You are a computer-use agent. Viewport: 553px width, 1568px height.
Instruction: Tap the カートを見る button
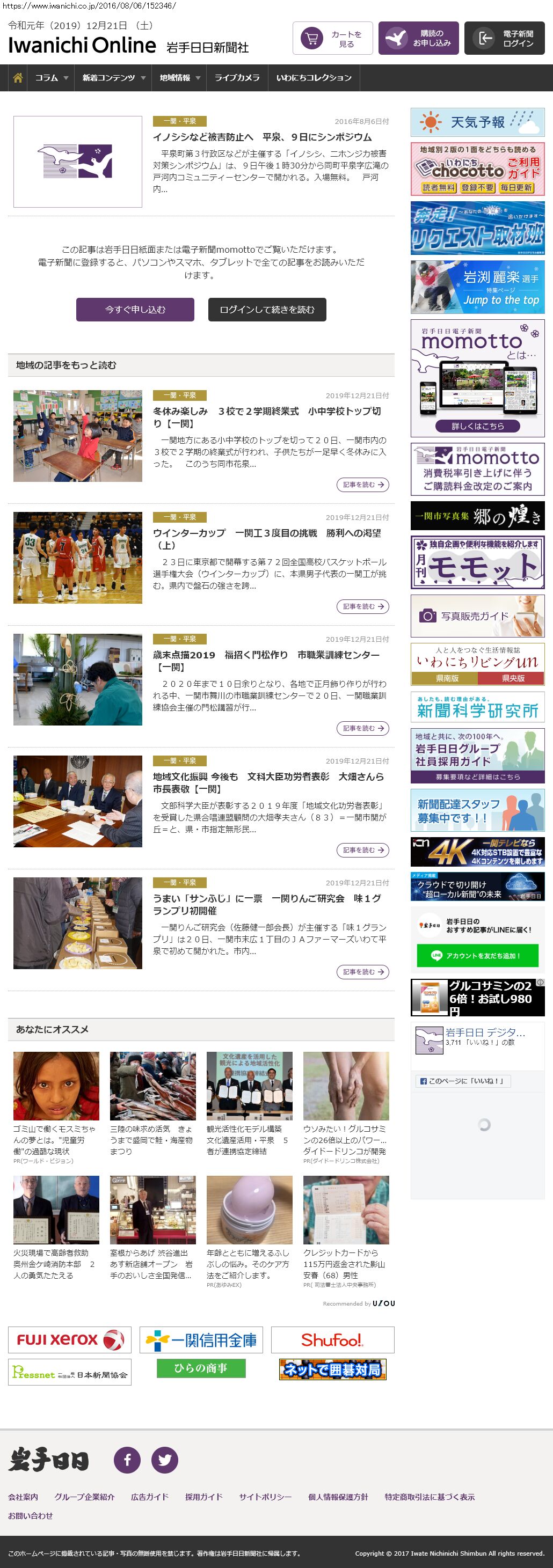(332, 38)
